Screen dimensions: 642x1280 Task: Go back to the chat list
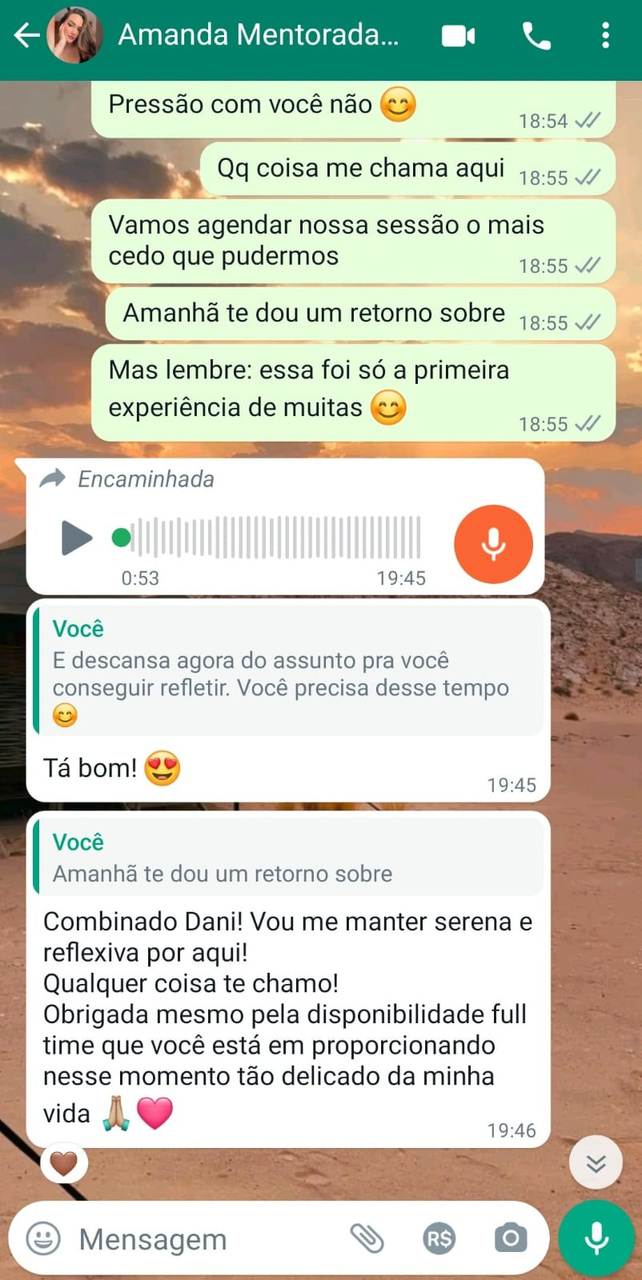(x=26, y=36)
